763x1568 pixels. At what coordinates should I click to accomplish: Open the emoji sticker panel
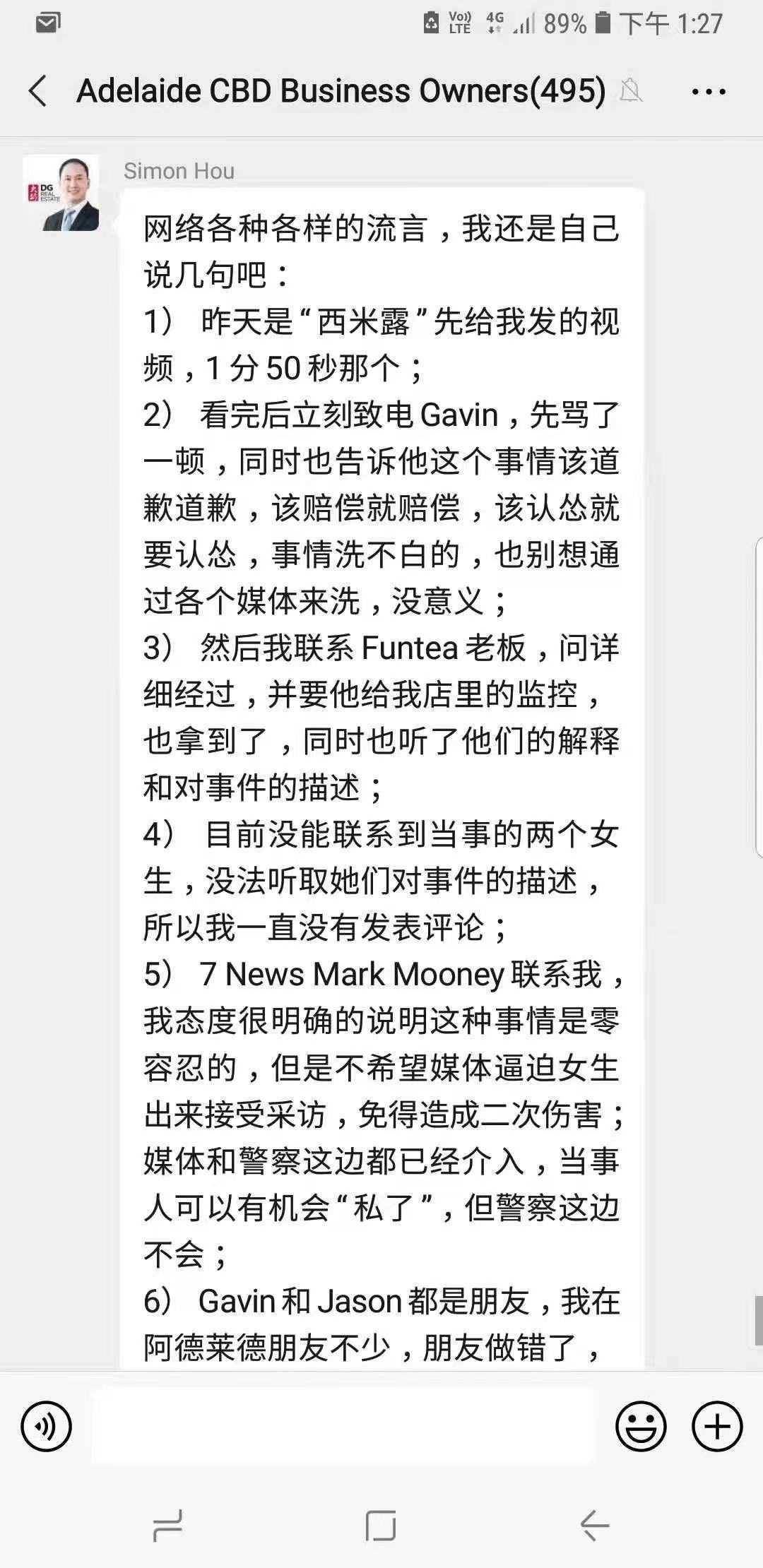[641, 1427]
